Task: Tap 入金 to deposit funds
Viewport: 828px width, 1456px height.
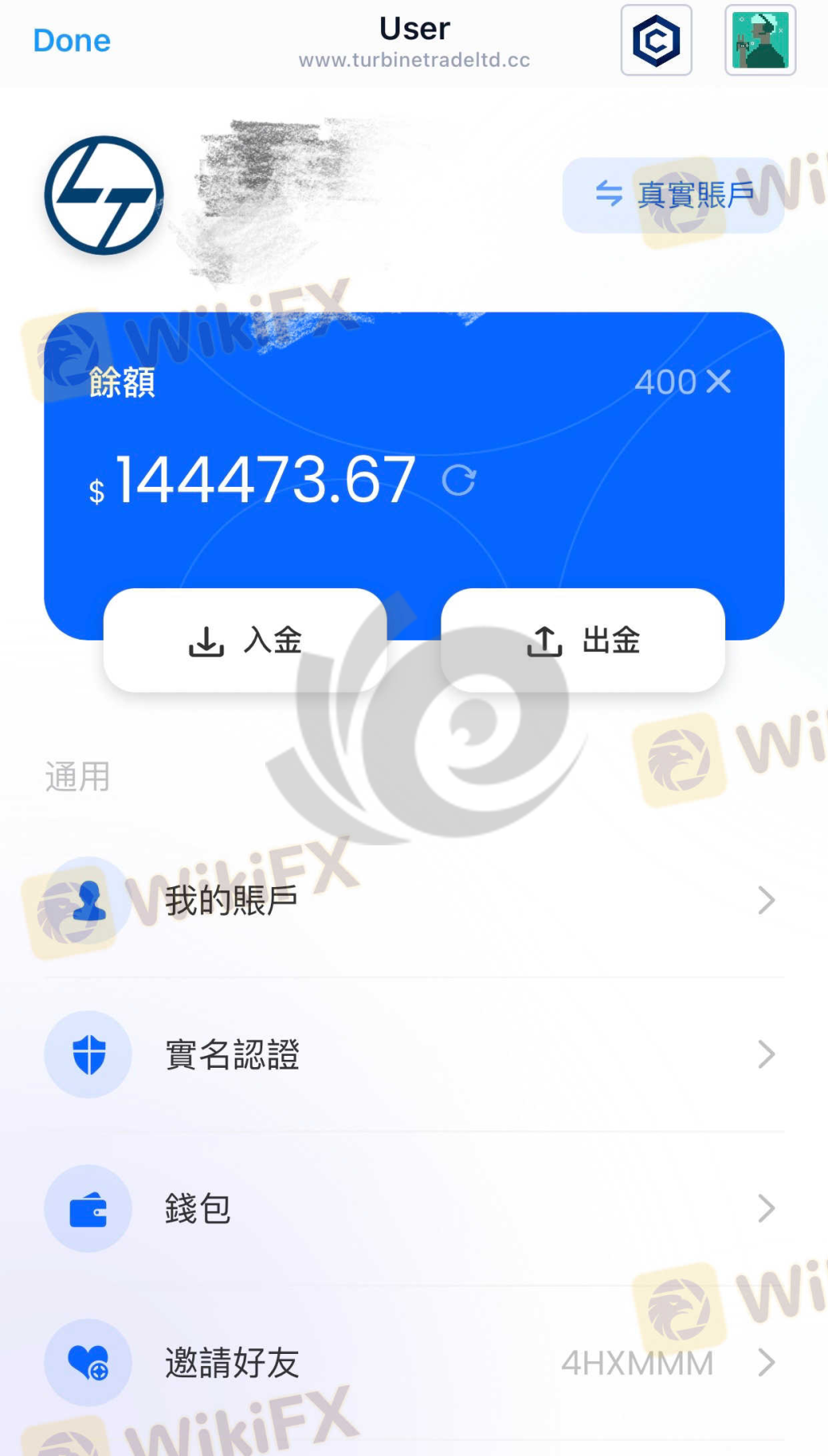Action: tap(245, 640)
